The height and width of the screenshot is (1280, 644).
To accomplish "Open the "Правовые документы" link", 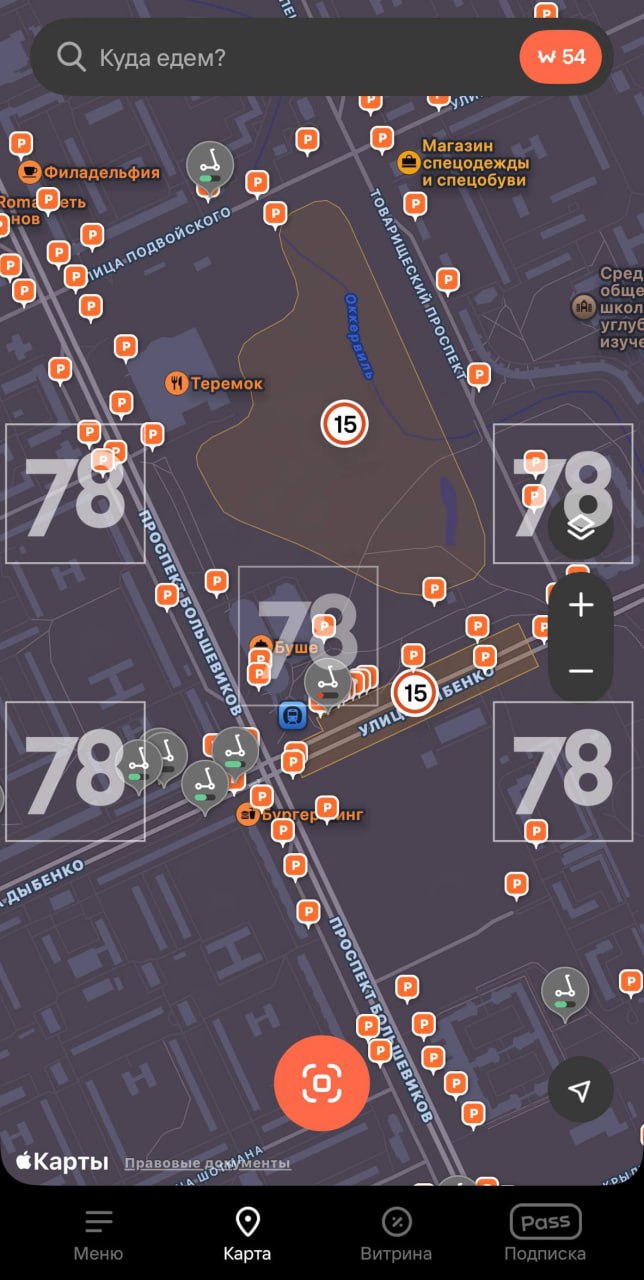I will click(207, 1163).
